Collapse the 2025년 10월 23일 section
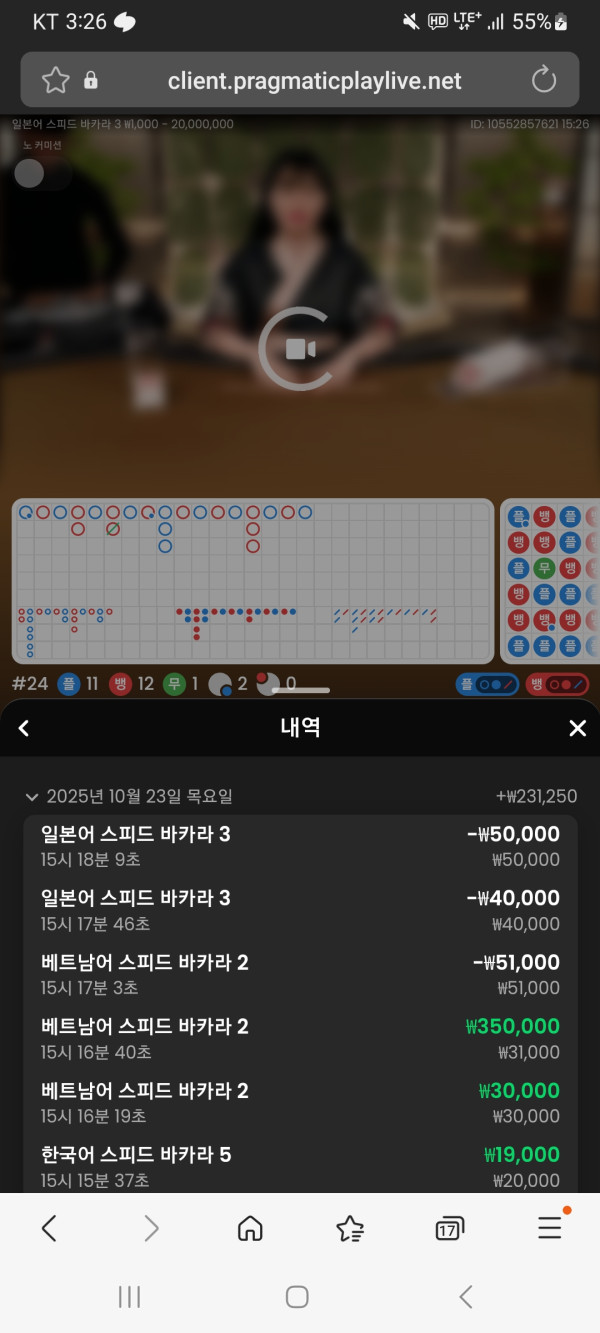The image size is (600, 1333). click(32, 797)
